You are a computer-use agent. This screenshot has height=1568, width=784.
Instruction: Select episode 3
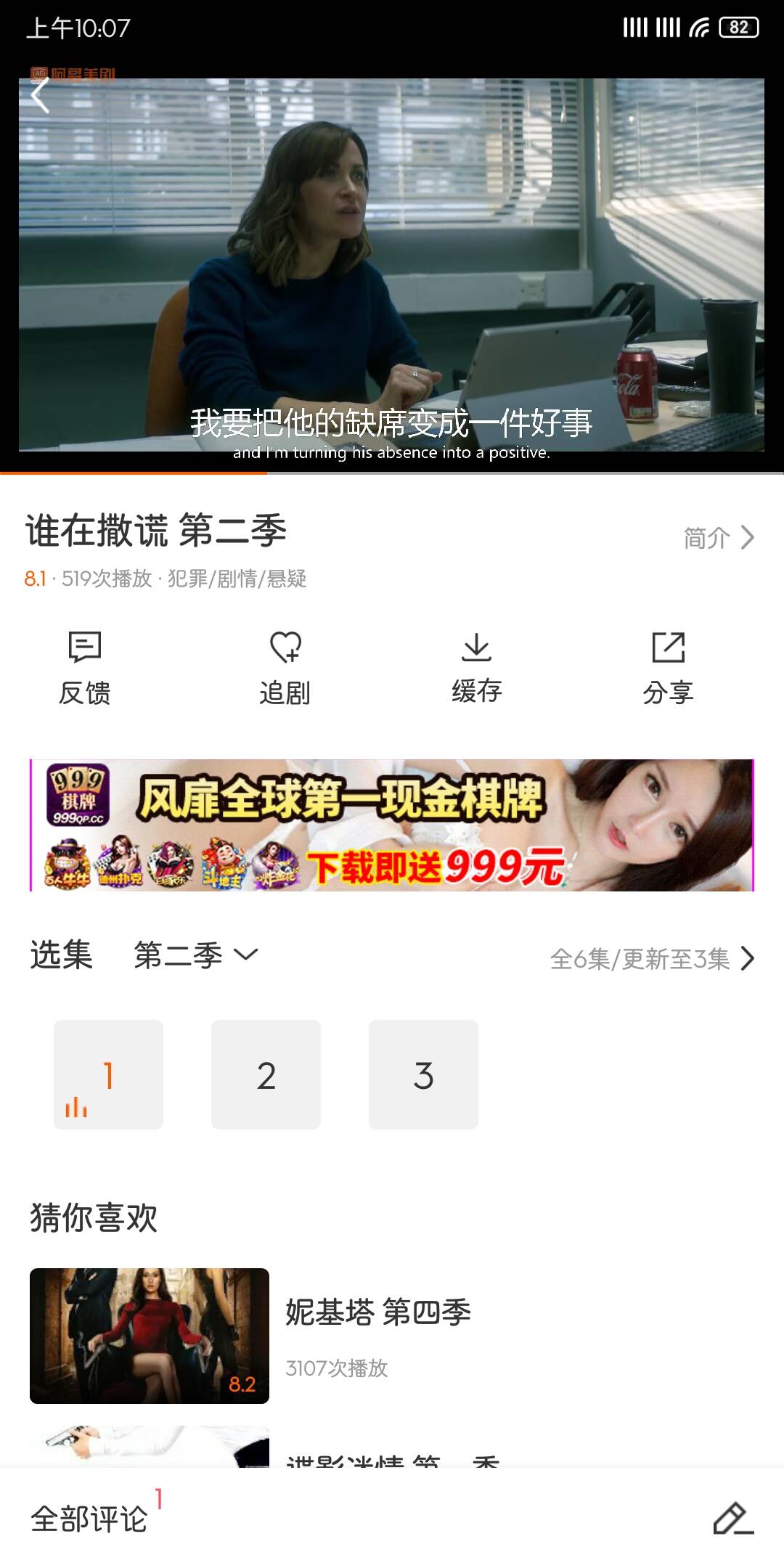click(x=423, y=1074)
